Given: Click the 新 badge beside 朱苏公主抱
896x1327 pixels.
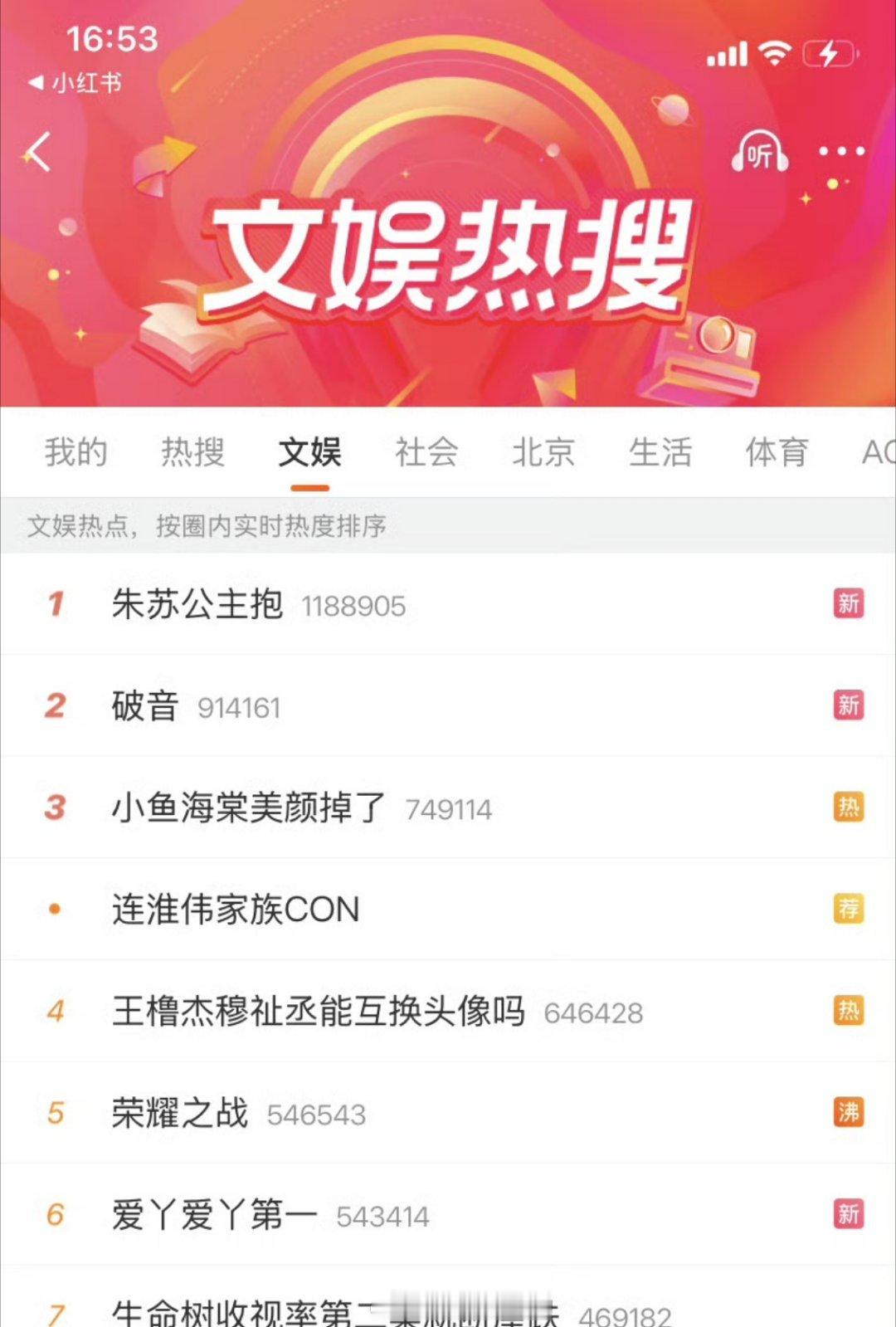Looking at the screenshot, I should point(849,605).
